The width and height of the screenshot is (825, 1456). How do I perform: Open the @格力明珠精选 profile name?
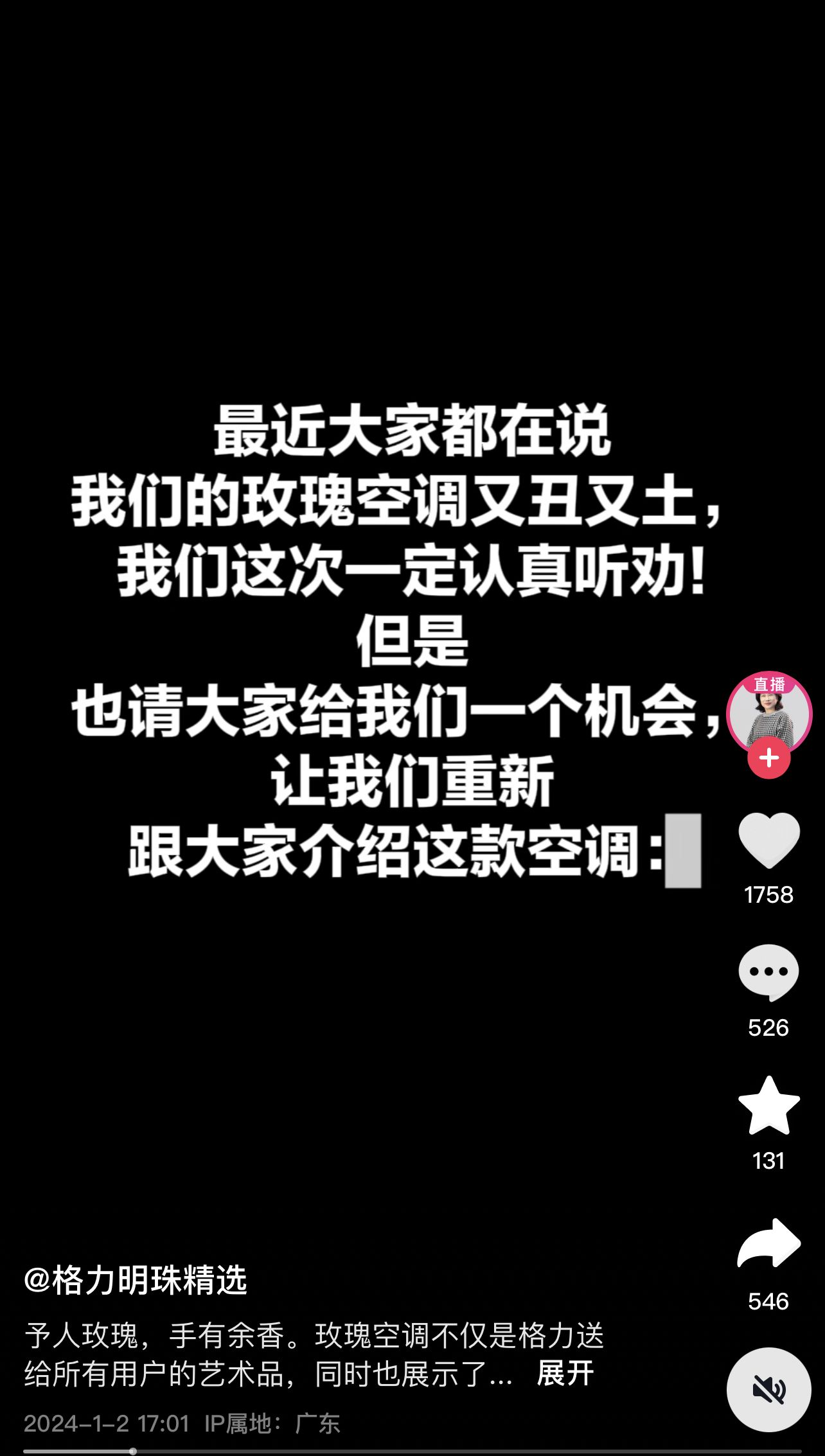click(x=136, y=1280)
